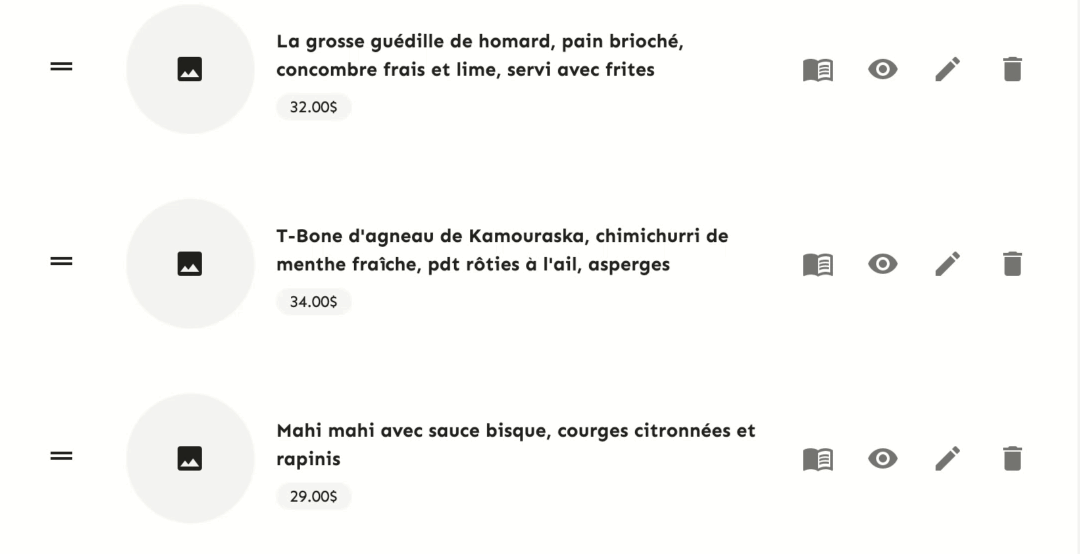Toggle visibility of the guédille de homard dish
Image resolution: width=1080 pixels, height=554 pixels.
[883, 70]
